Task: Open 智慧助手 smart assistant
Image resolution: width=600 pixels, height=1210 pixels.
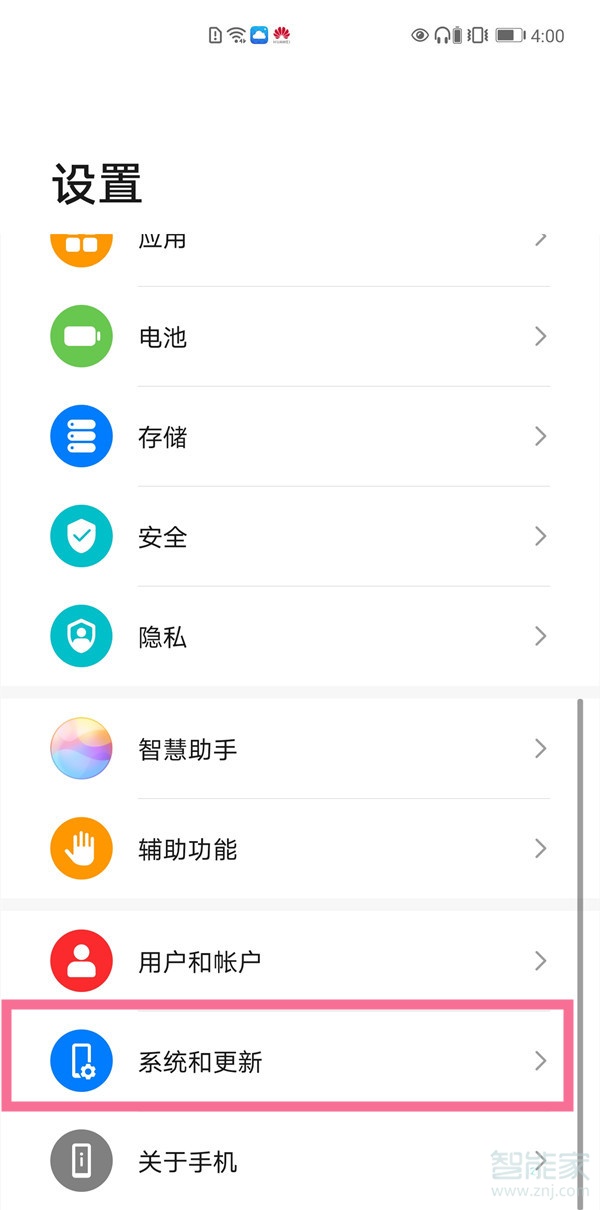Action: [300, 749]
